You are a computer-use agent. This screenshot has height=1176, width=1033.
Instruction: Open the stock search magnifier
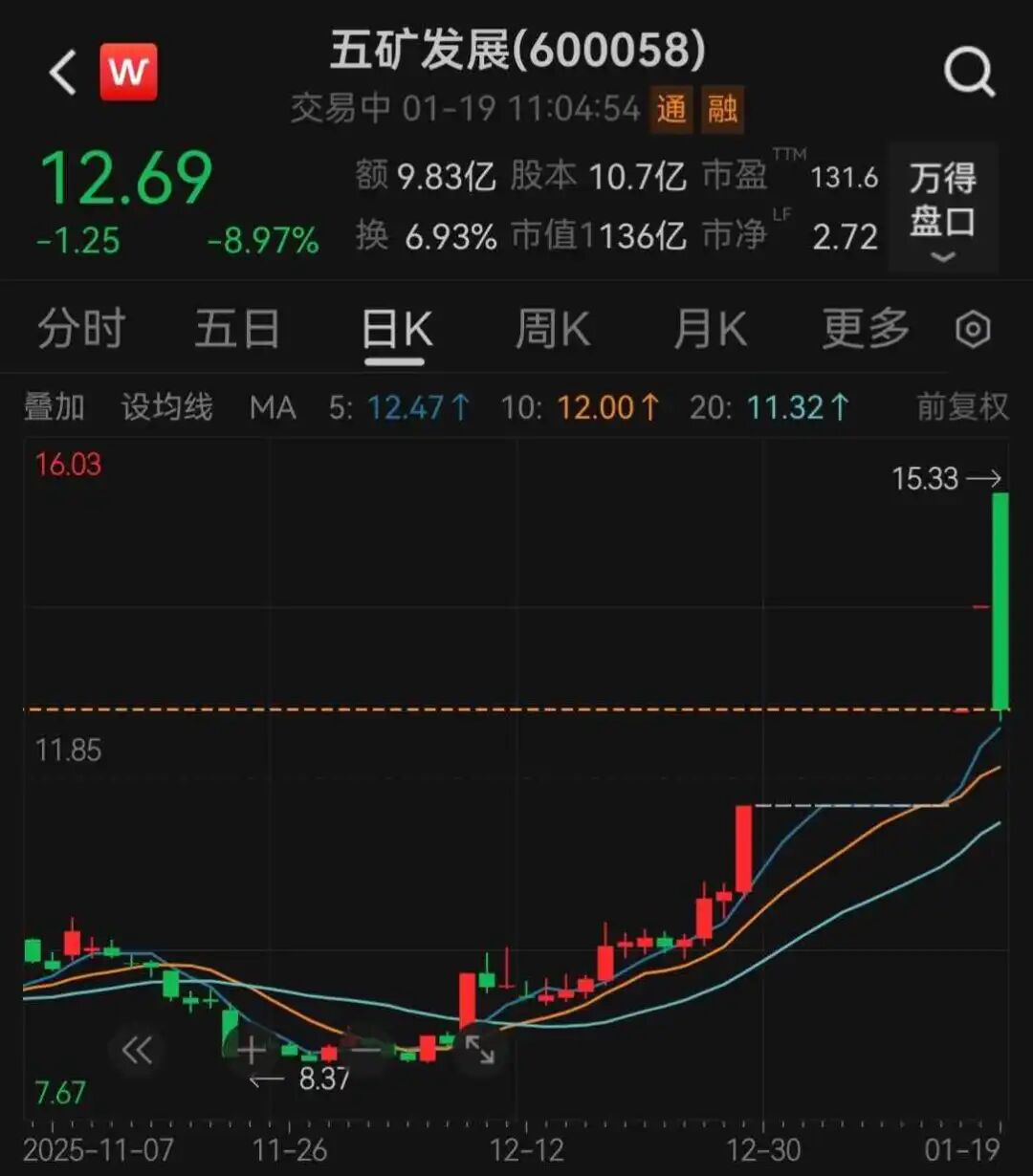coord(969,73)
